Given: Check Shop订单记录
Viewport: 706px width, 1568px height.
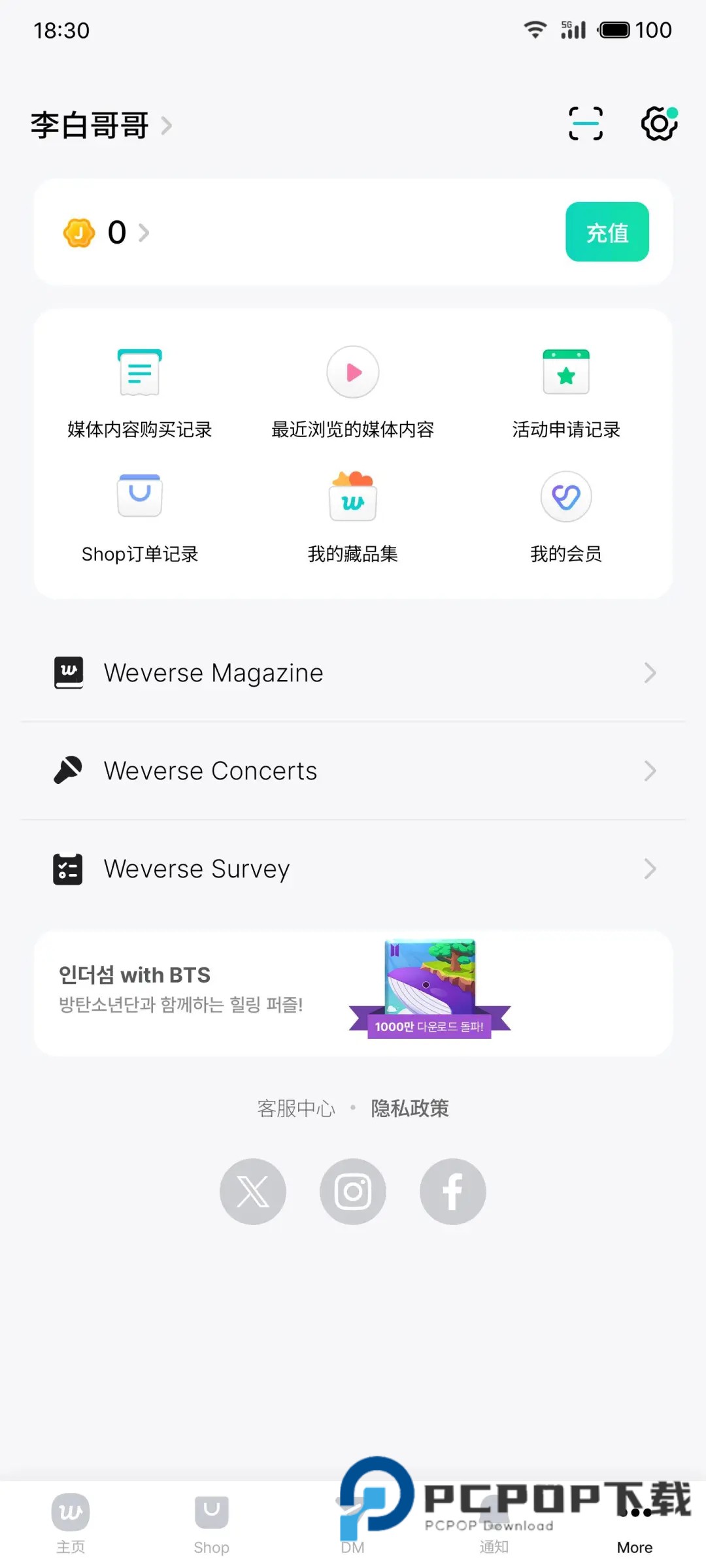Looking at the screenshot, I should [139, 517].
